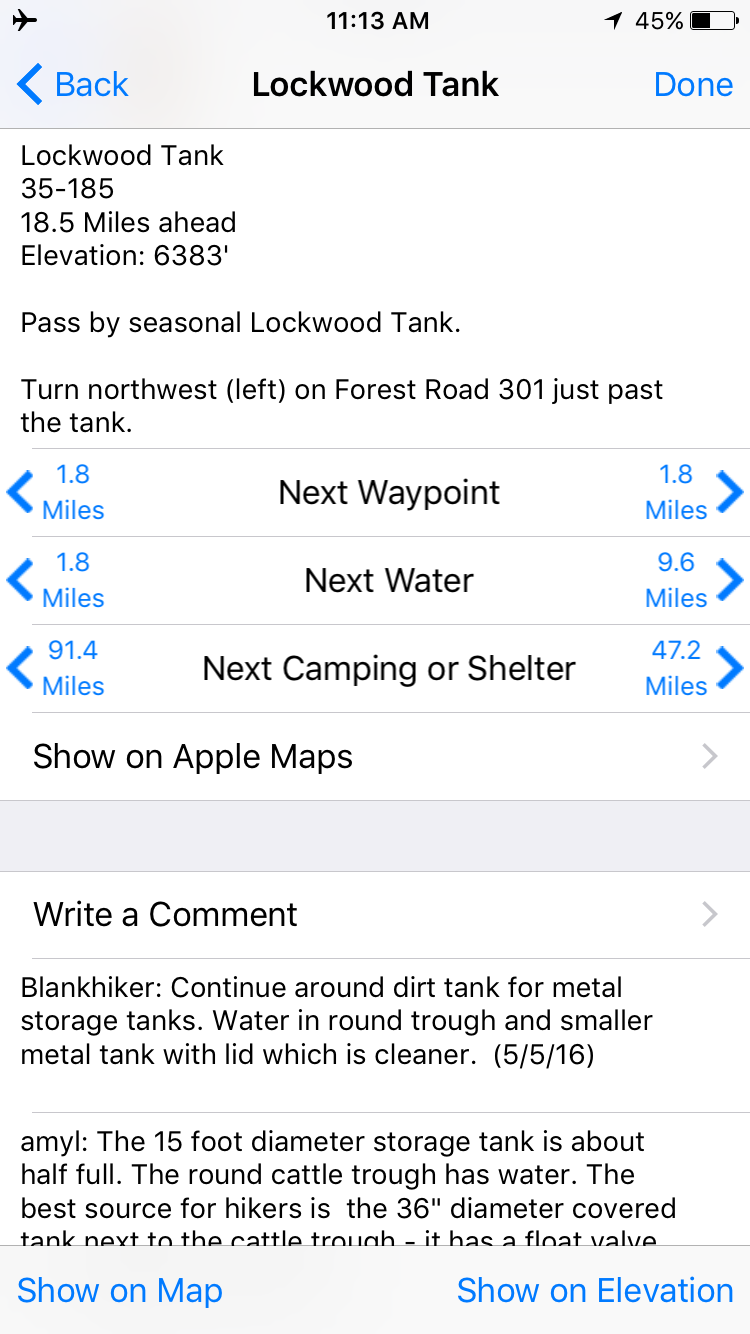Go to next water 9.6 miles ahead
750x1334 pixels.
[695, 580]
